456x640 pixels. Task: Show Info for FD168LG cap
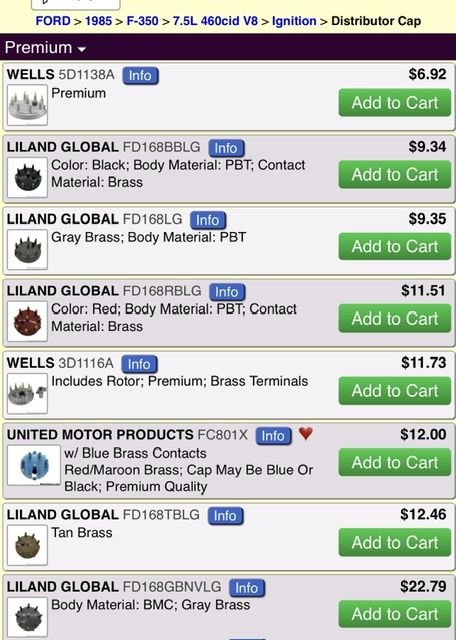208,220
